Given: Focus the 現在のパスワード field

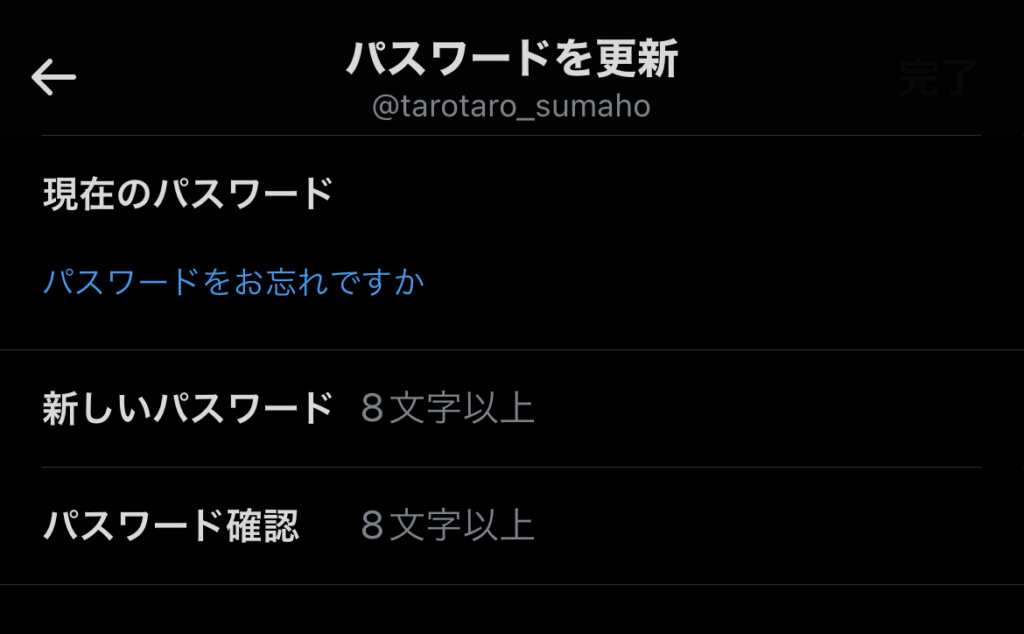Looking at the screenshot, I should 600,194.
